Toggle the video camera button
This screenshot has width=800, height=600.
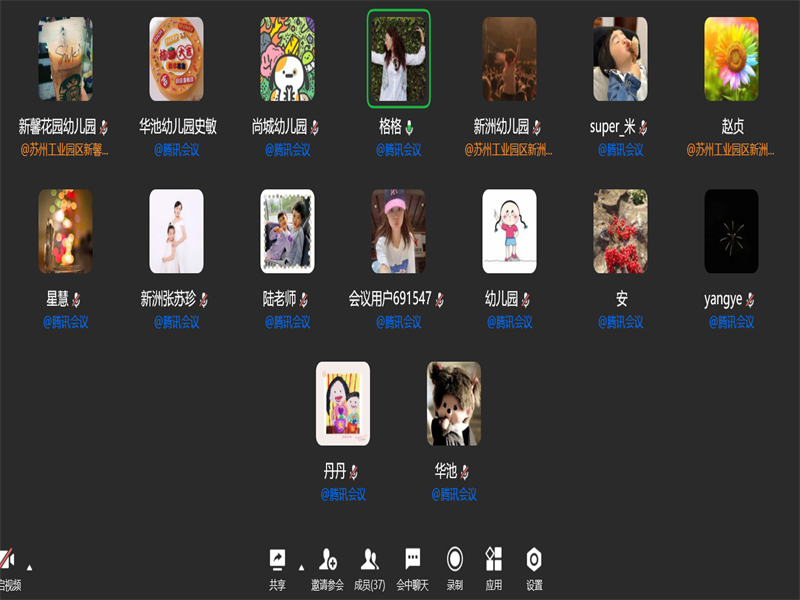point(6,567)
